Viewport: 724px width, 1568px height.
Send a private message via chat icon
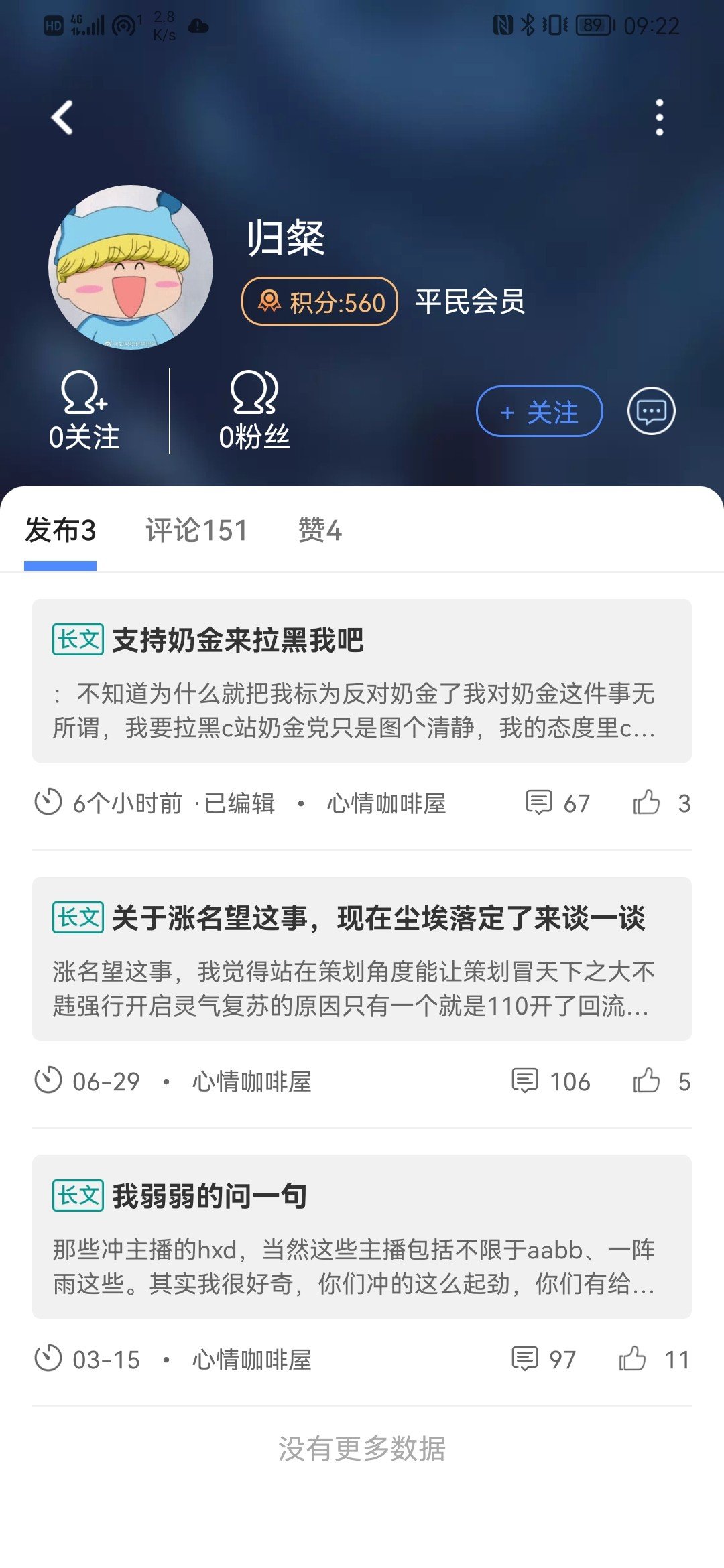click(x=651, y=411)
